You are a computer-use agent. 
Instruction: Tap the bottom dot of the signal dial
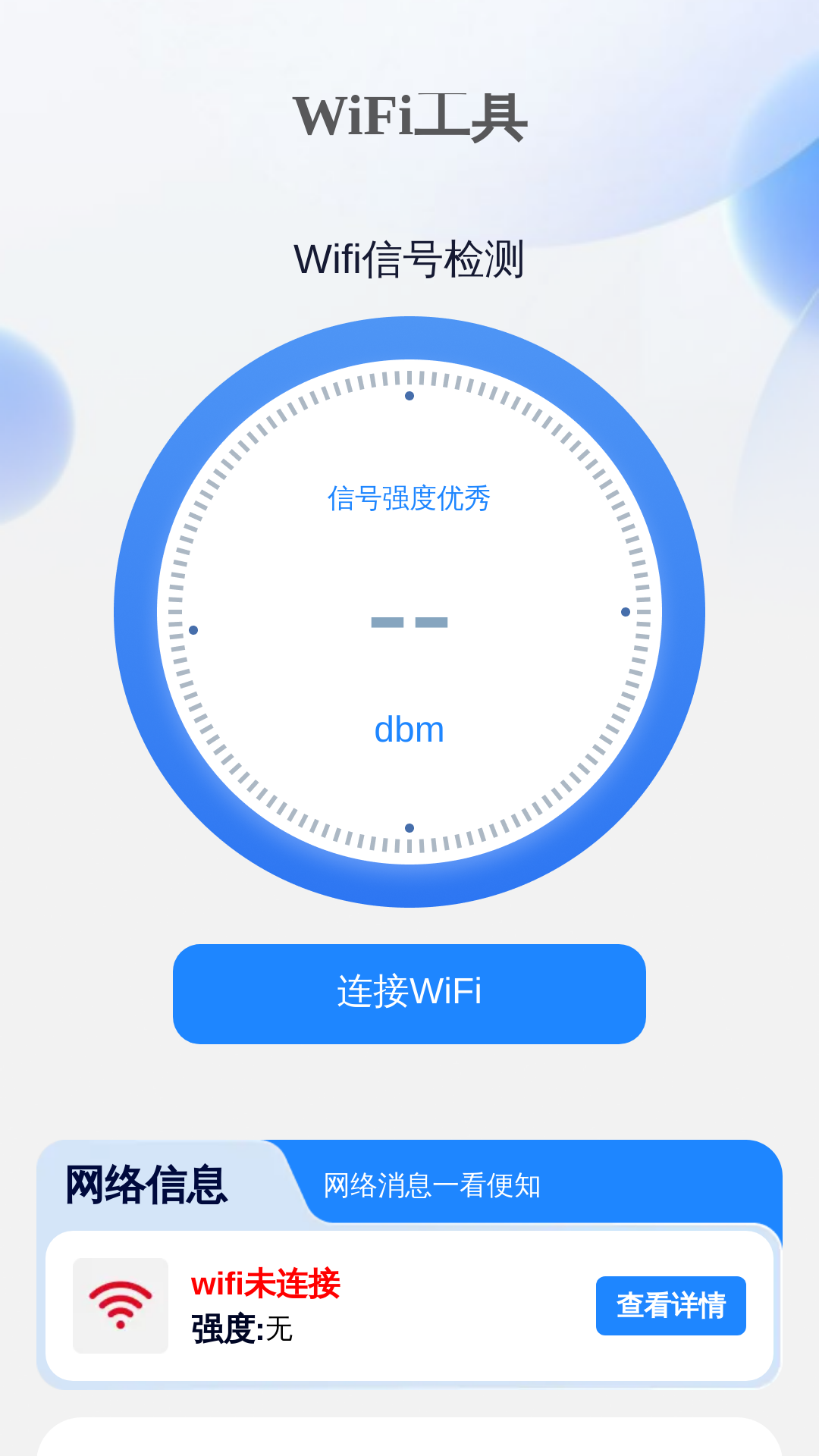(409, 827)
